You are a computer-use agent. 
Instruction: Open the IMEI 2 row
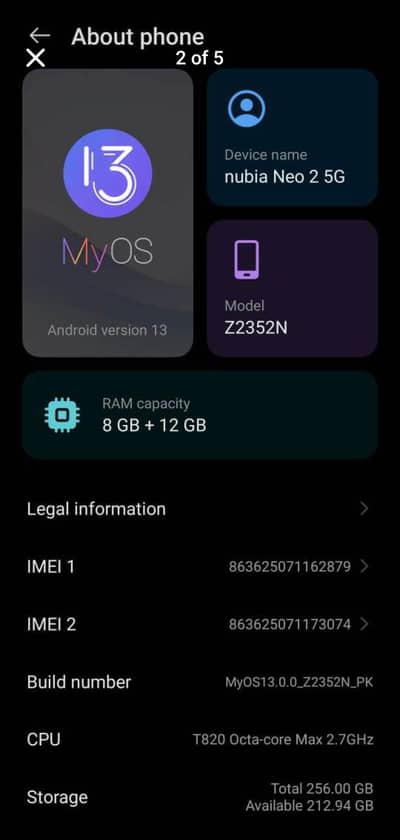coord(200,624)
